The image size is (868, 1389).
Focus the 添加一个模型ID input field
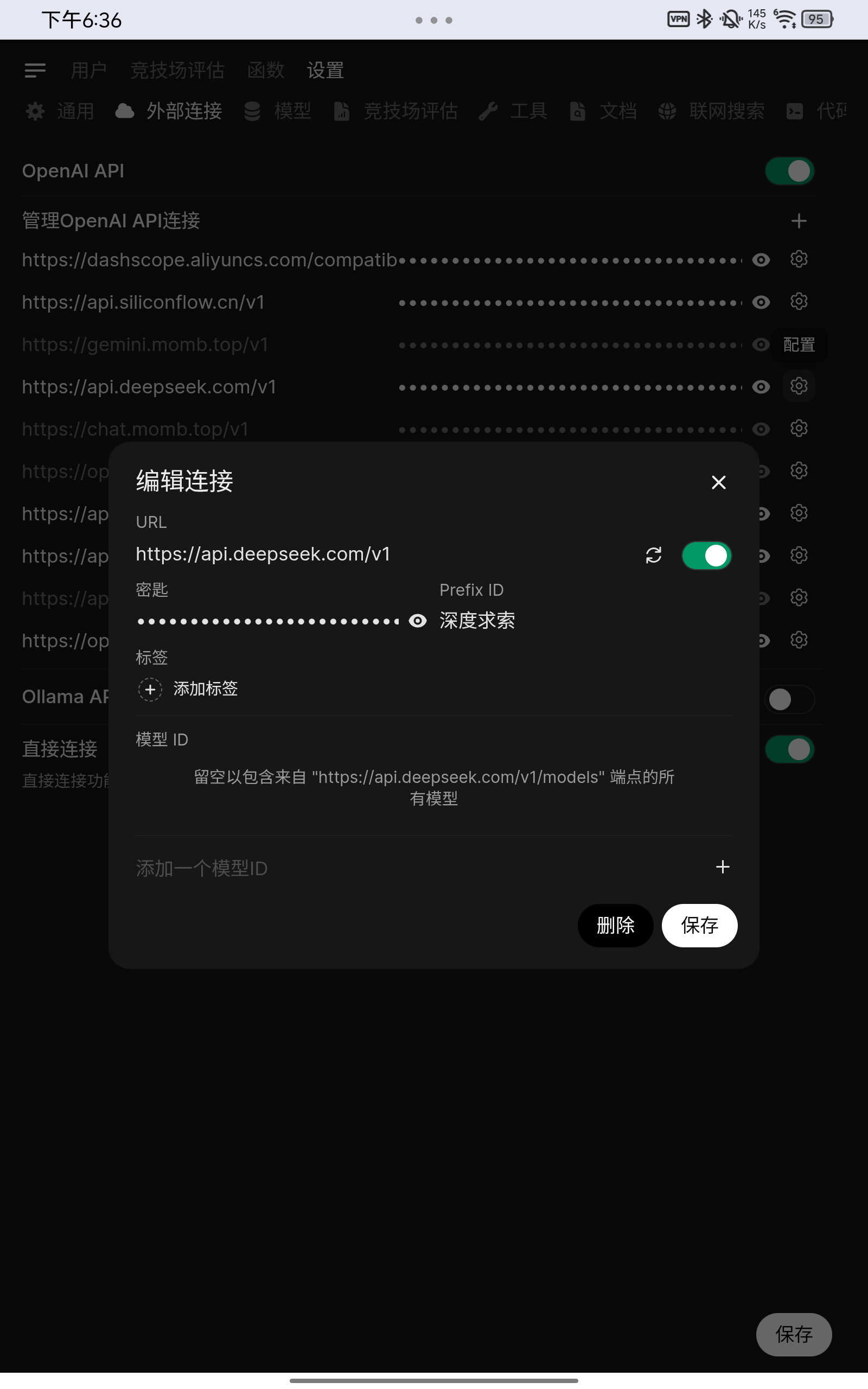coord(419,867)
